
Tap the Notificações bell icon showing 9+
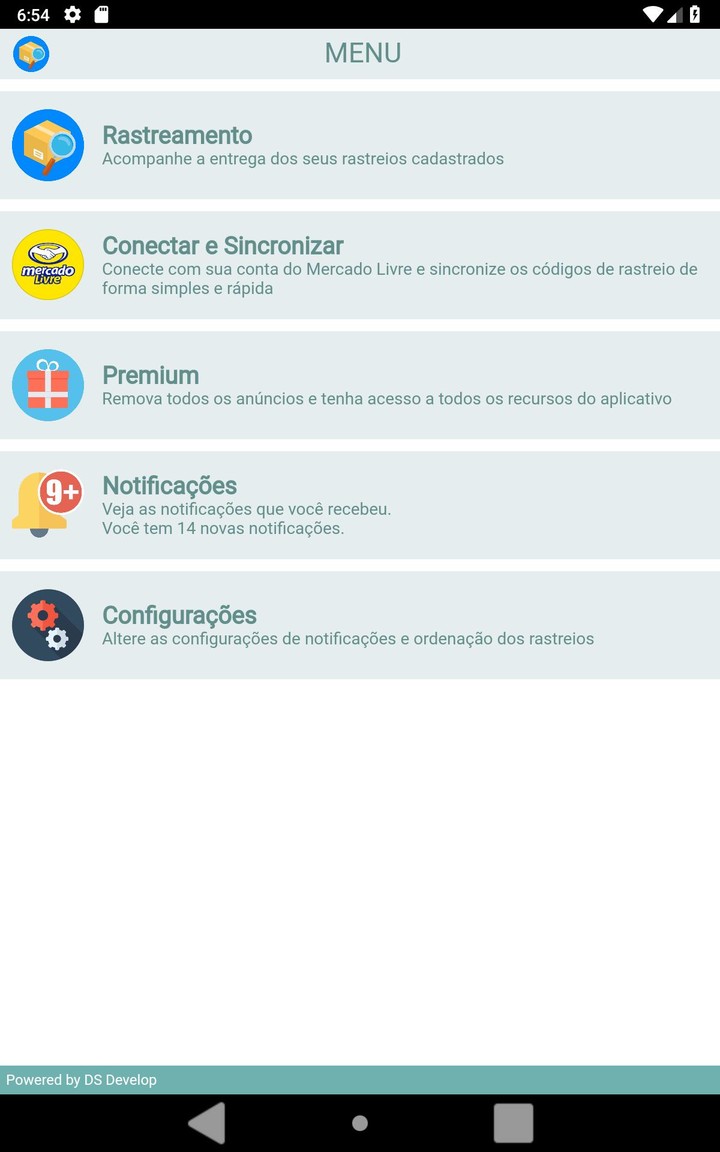click(47, 505)
